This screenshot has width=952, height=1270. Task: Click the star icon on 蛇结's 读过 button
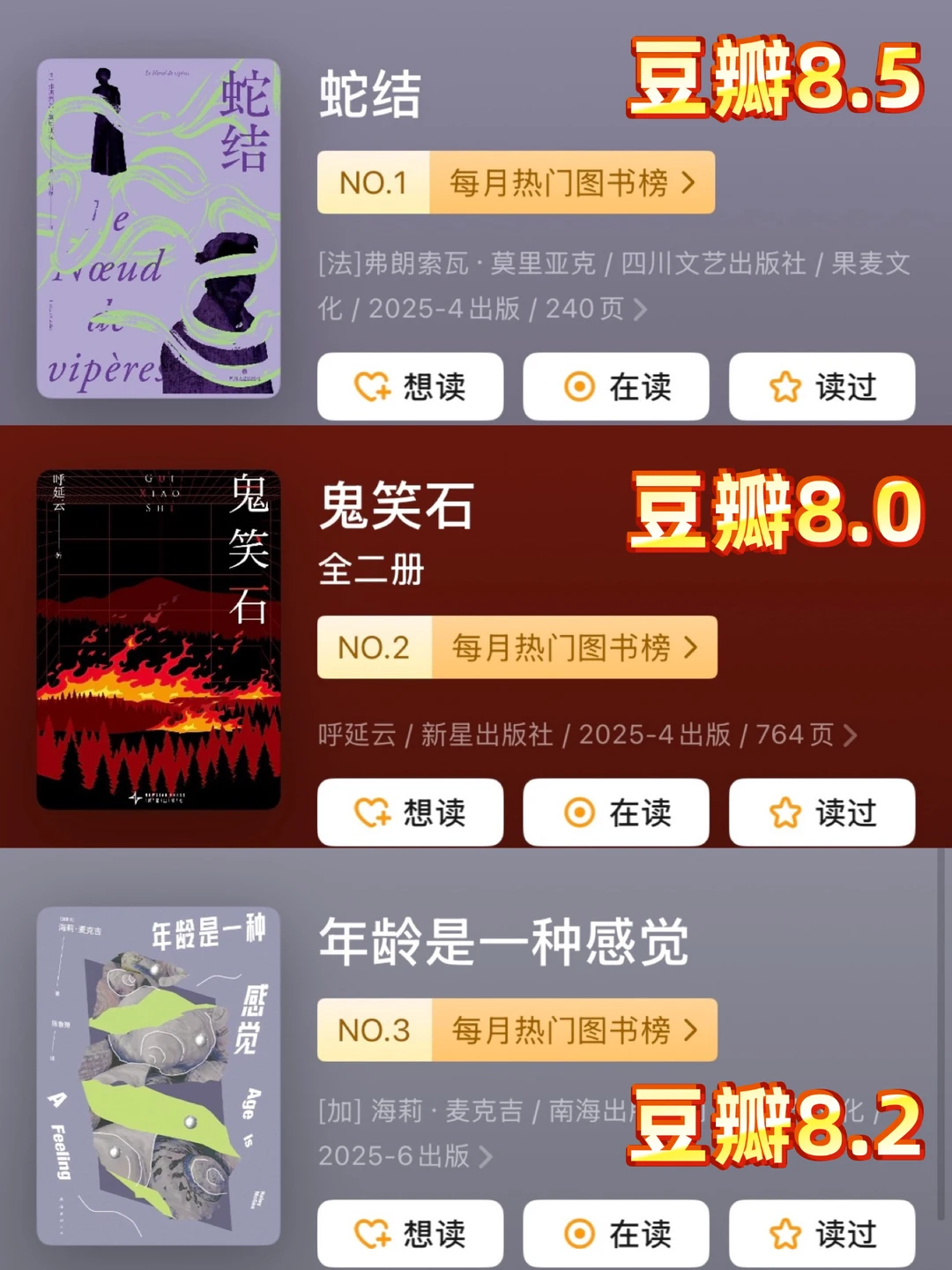click(x=784, y=386)
